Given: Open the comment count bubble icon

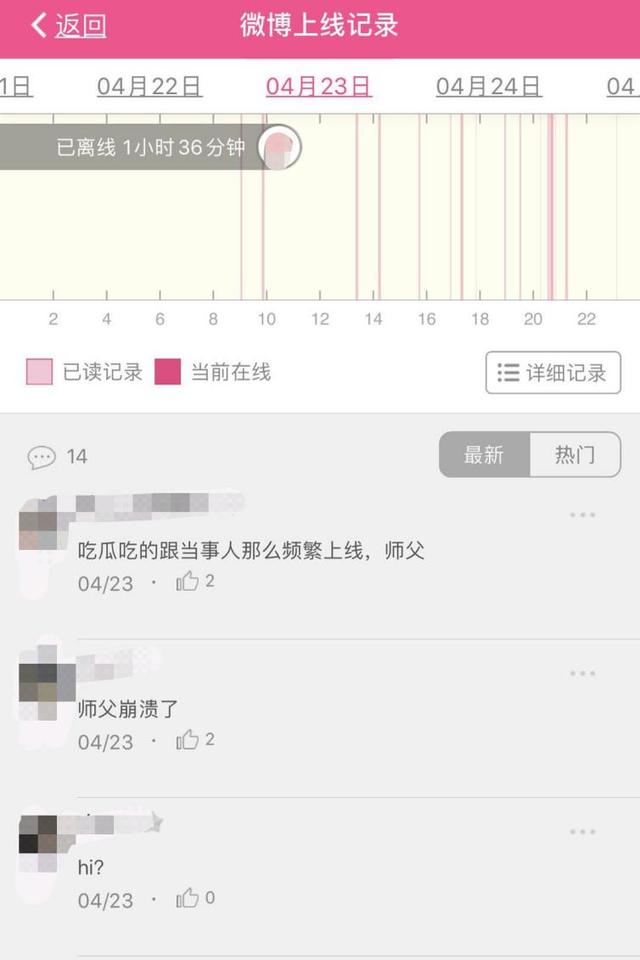Looking at the screenshot, I should (x=42, y=457).
